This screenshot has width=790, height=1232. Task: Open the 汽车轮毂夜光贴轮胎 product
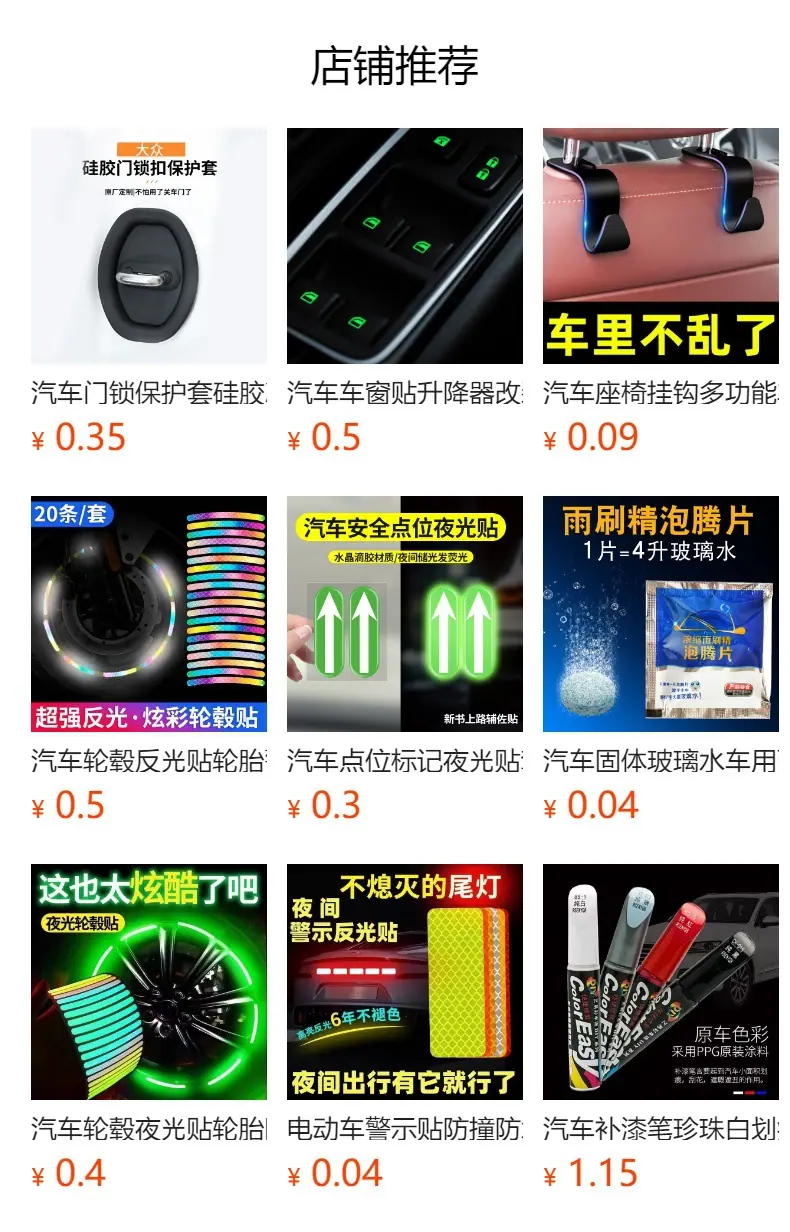coord(149,1028)
